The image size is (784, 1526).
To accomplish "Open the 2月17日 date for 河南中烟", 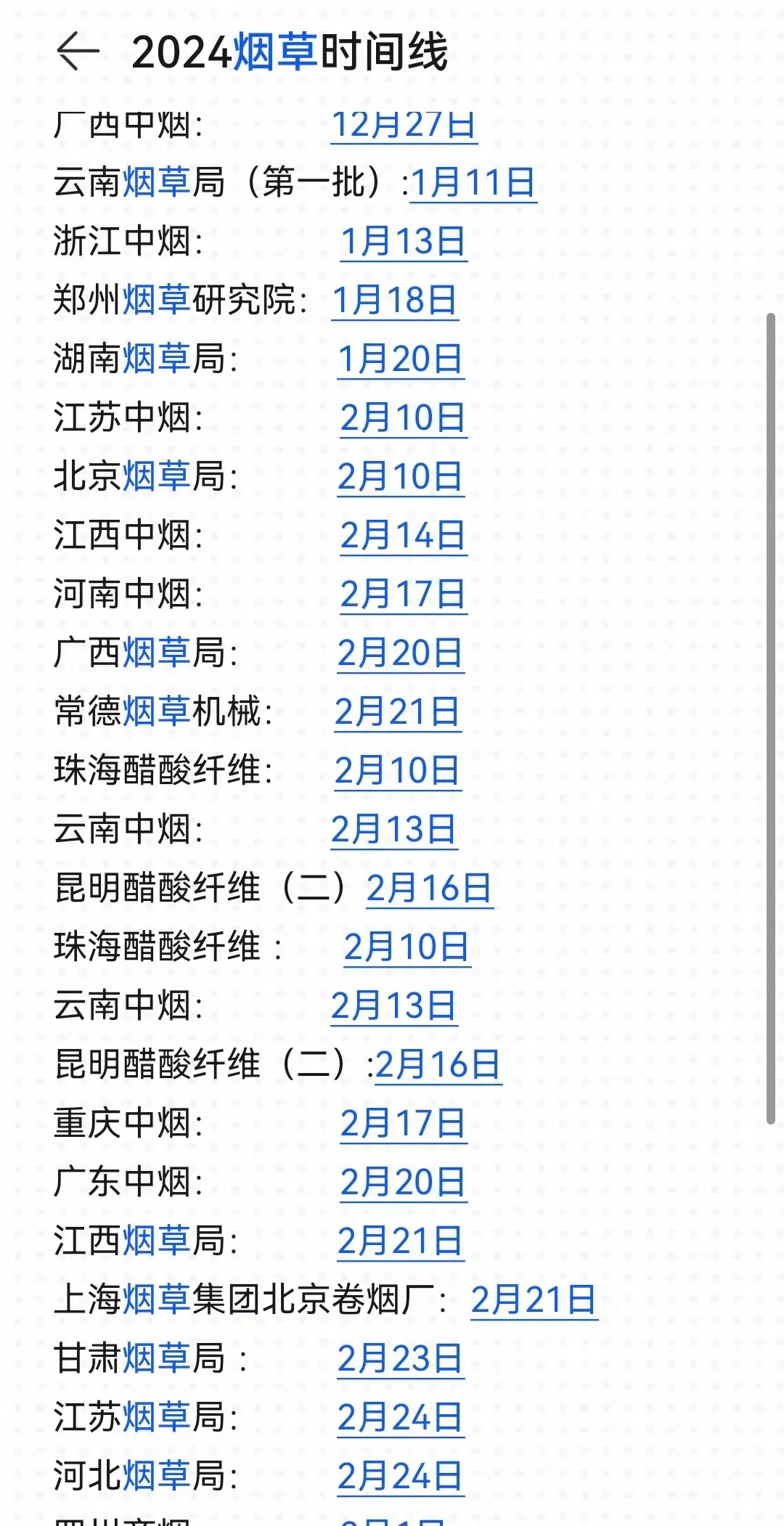I will click(404, 595).
